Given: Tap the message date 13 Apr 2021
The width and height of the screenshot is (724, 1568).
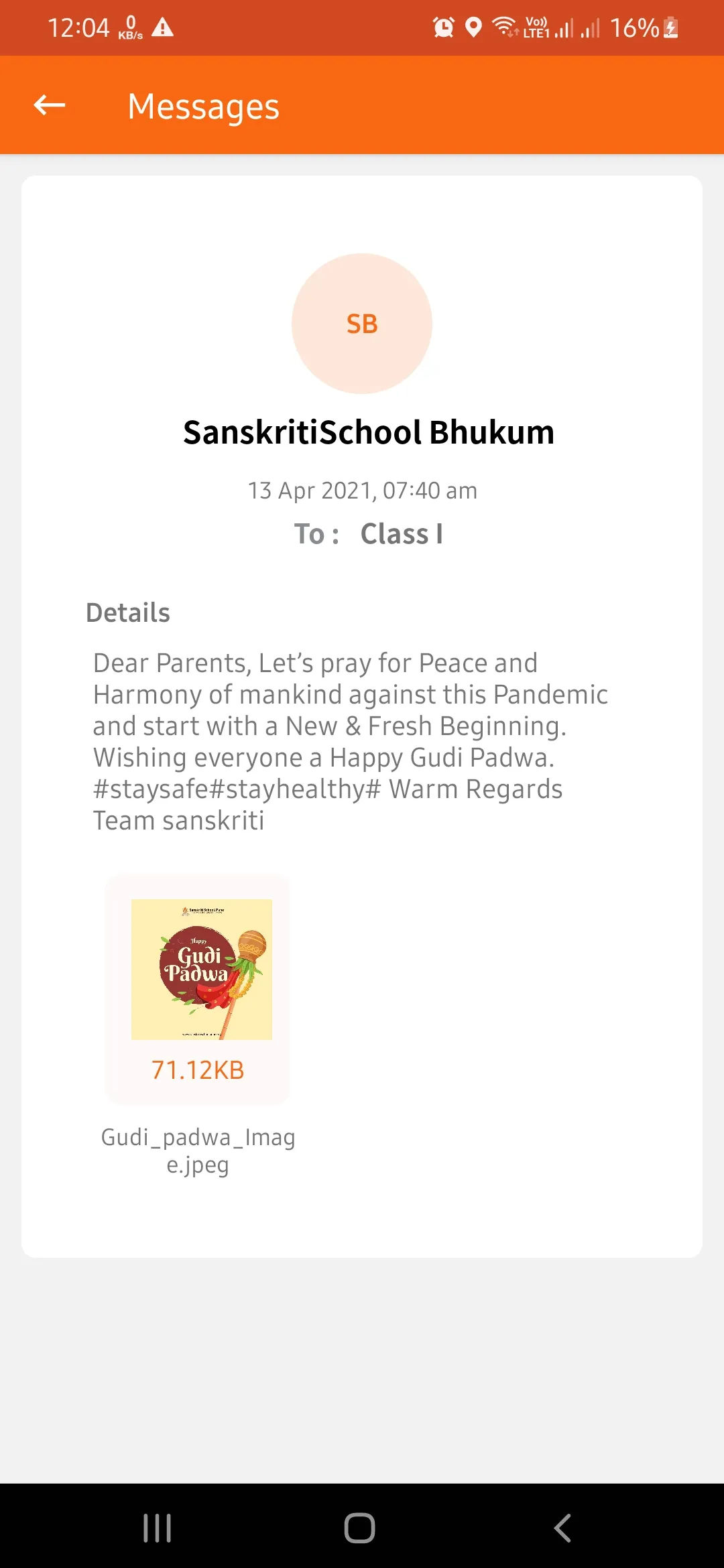Looking at the screenshot, I should point(362,490).
